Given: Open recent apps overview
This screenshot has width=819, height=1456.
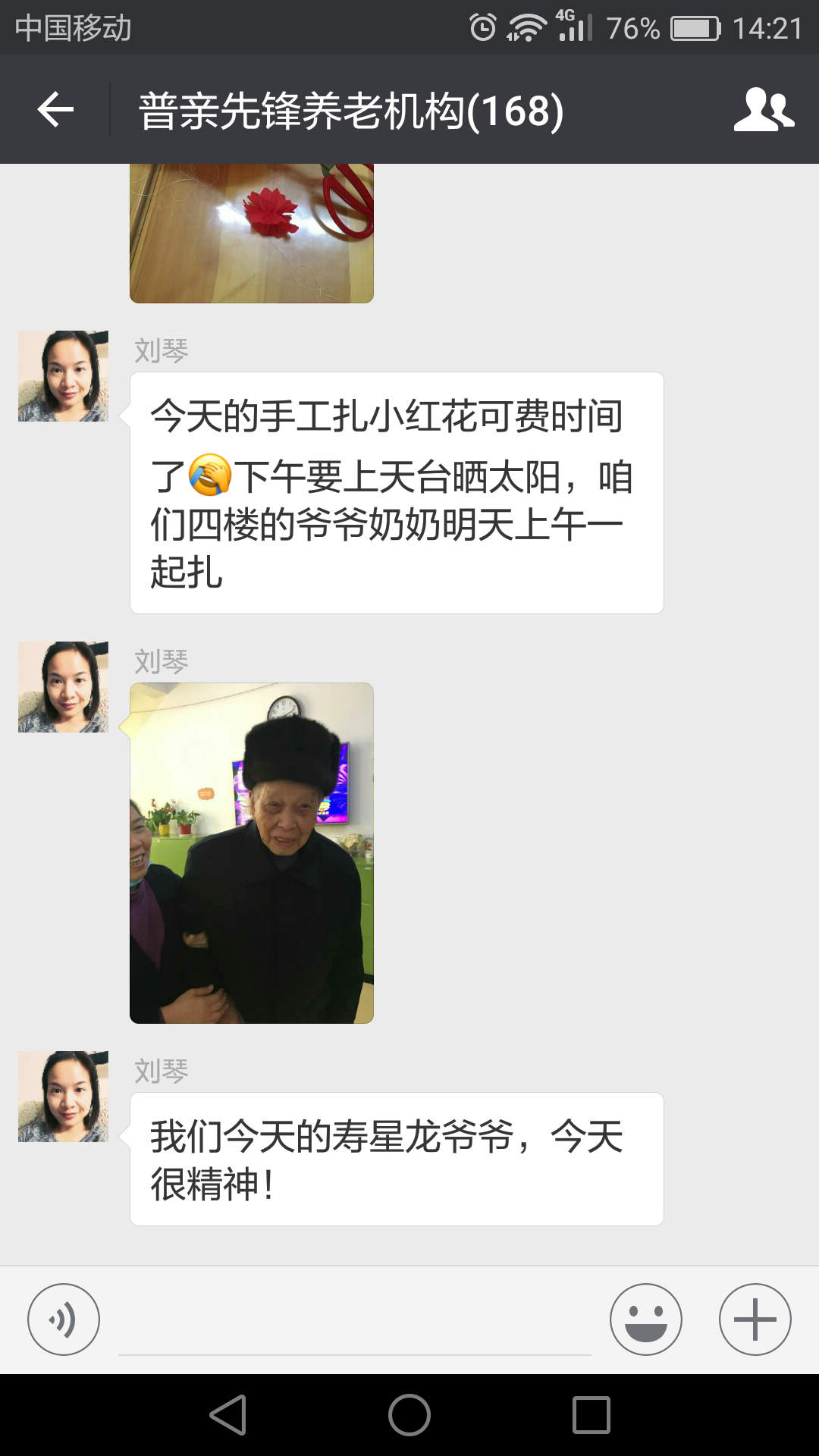Looking at the screenshot, I should click(591, 1415).
